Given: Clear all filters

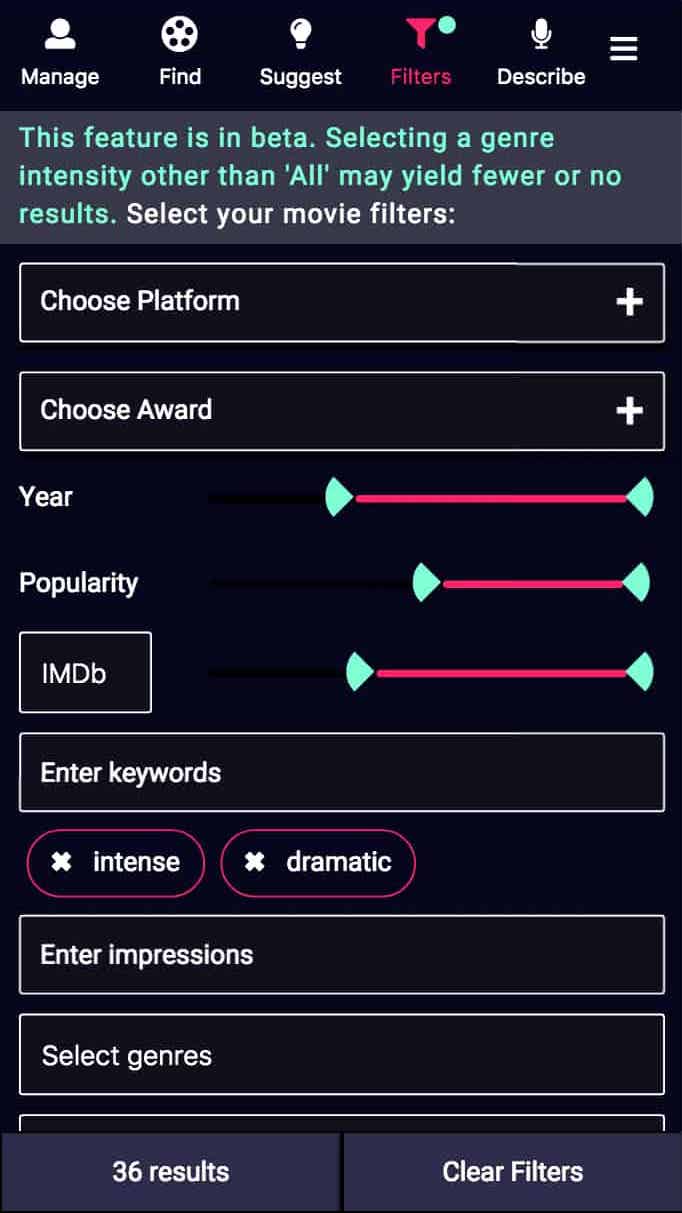Looking at the screenshot, I should (513, 1172).
